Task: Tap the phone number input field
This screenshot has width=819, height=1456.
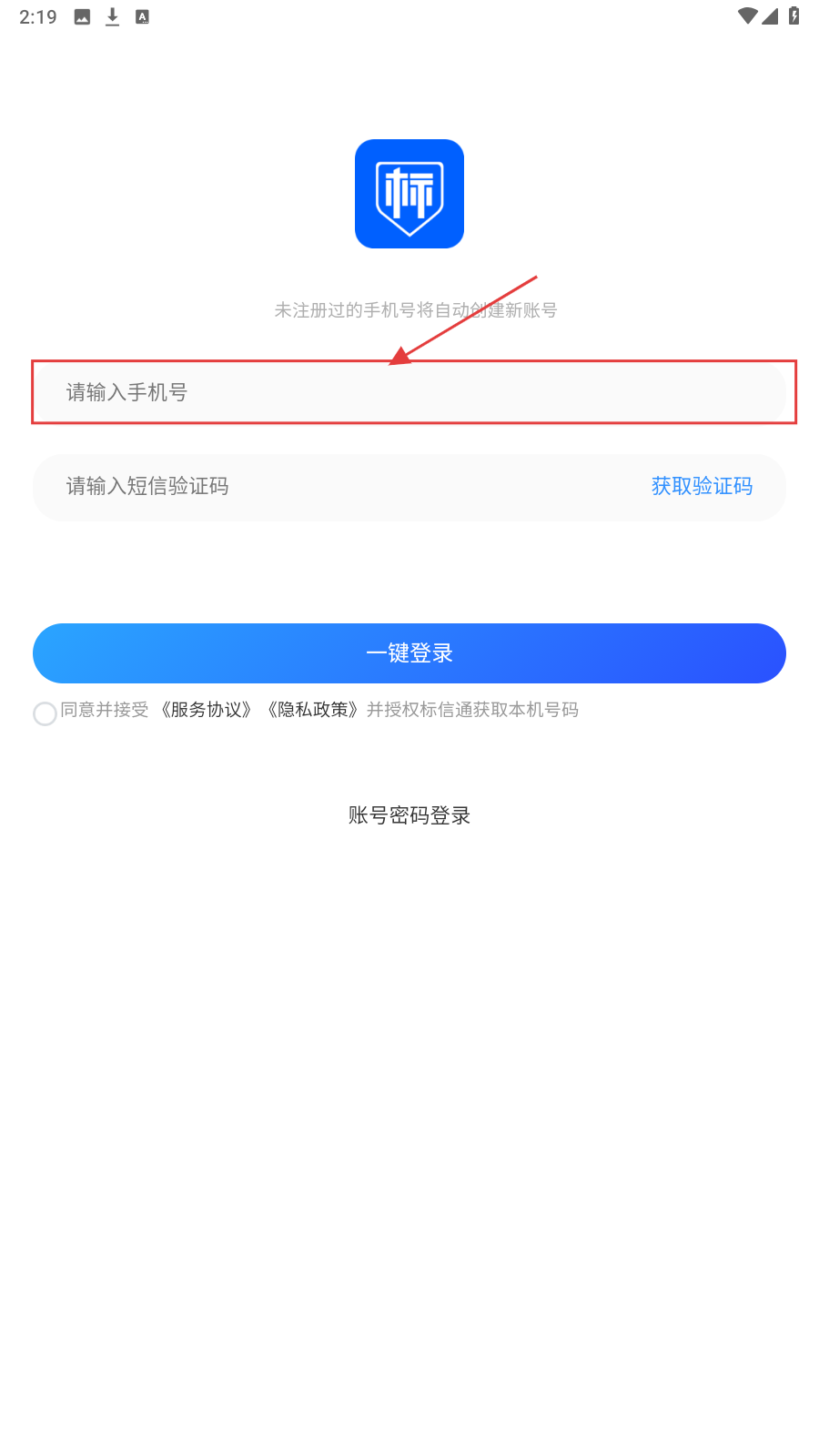Action: 409,392
